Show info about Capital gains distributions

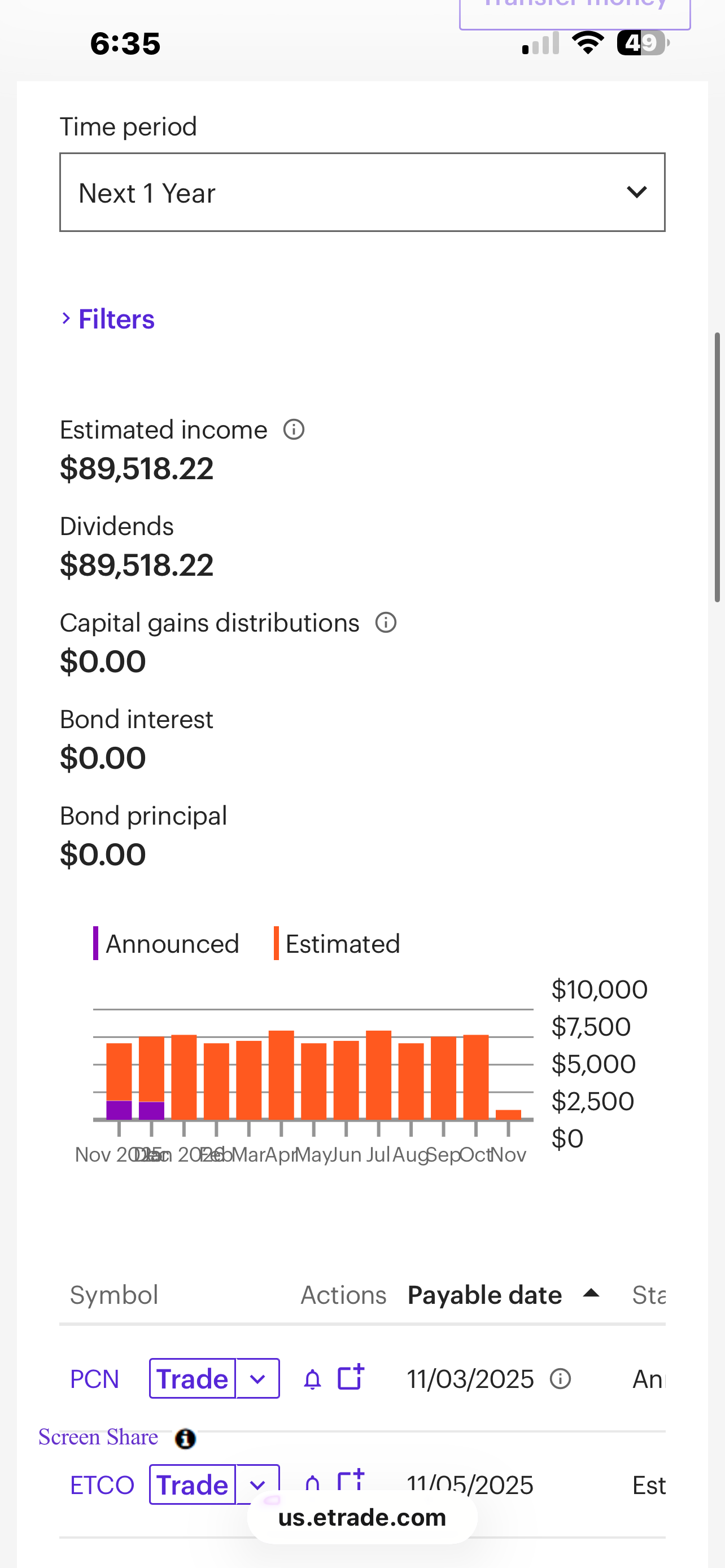click(x=386, y=623)
